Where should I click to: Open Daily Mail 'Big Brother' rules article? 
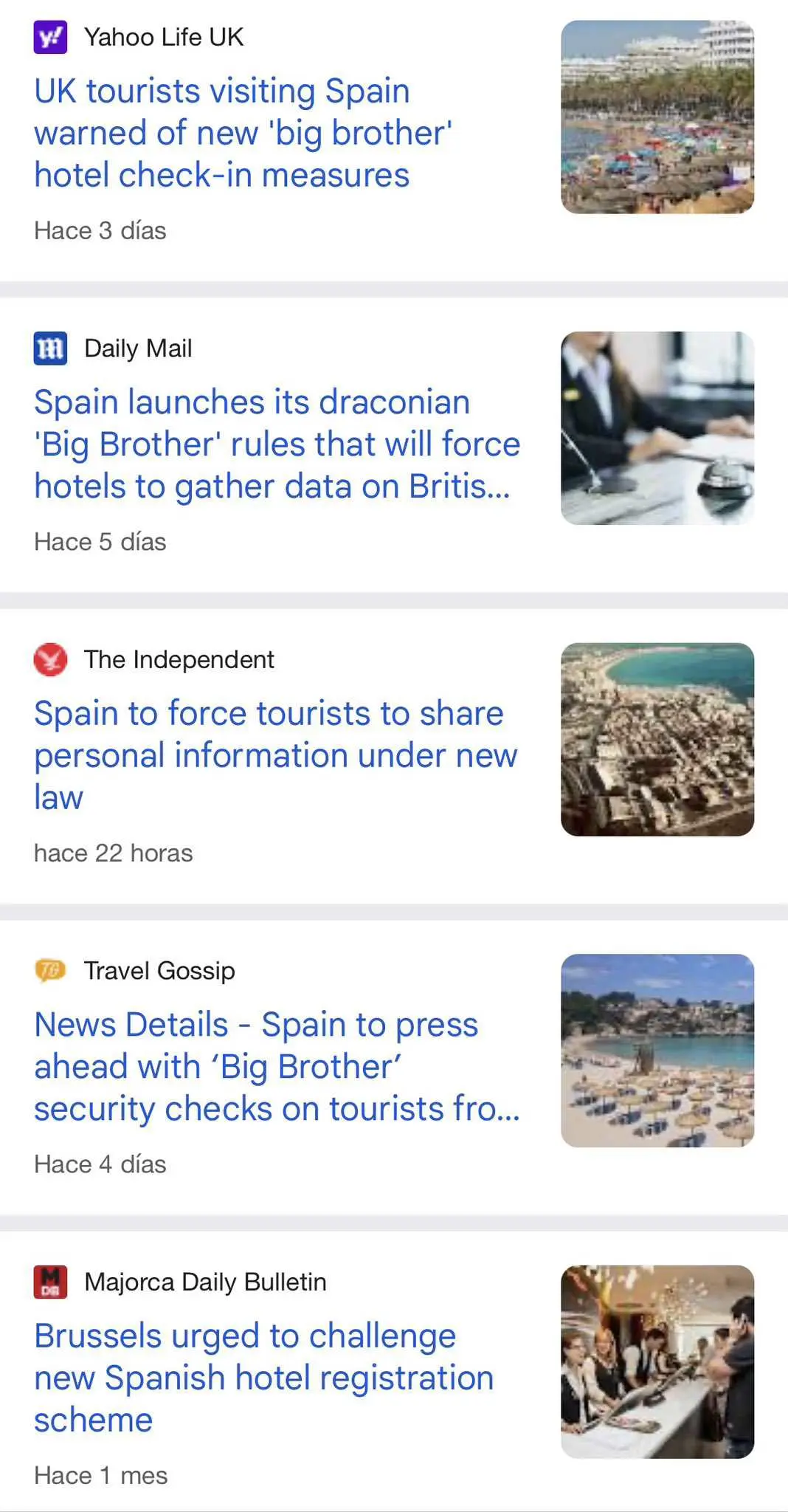[277, 444]
